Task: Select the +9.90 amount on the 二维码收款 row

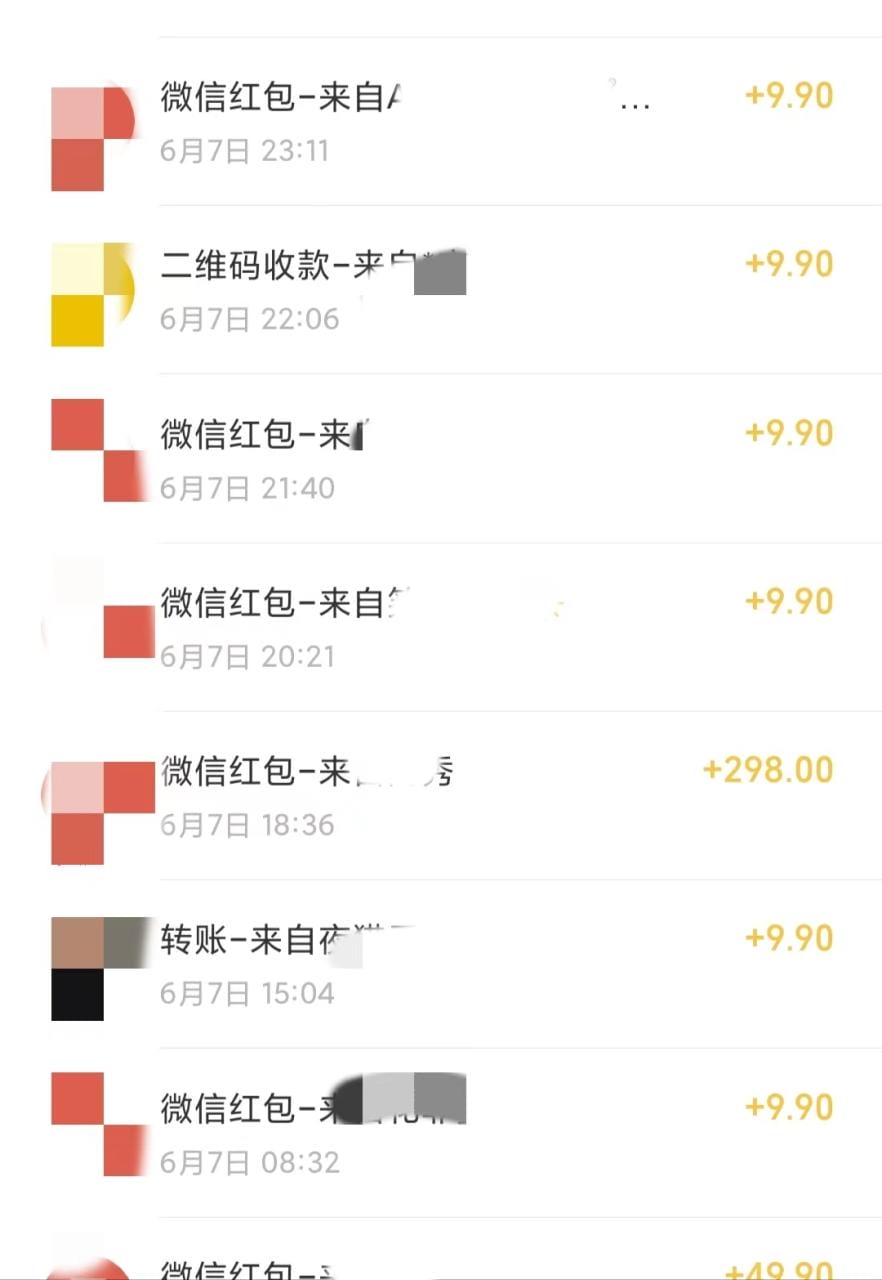Action: (x=789, y=263)
